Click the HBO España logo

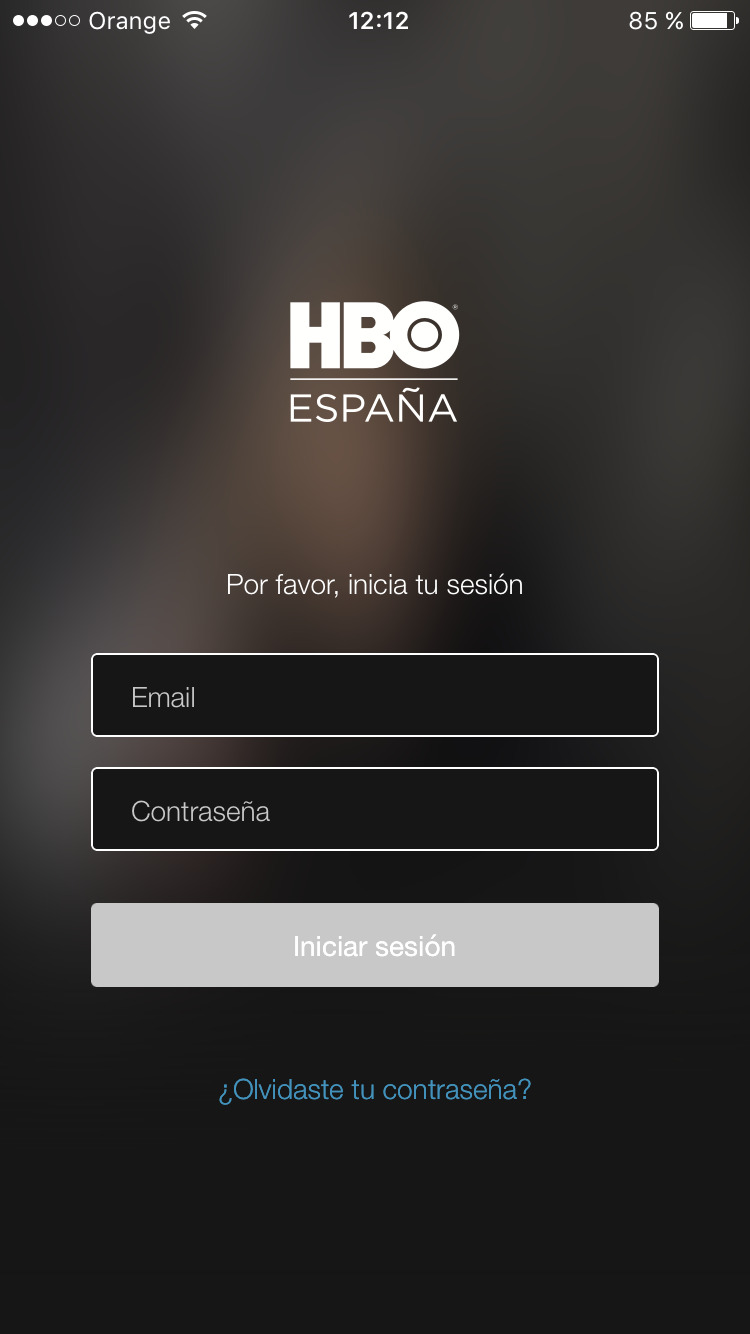(373, 360)
